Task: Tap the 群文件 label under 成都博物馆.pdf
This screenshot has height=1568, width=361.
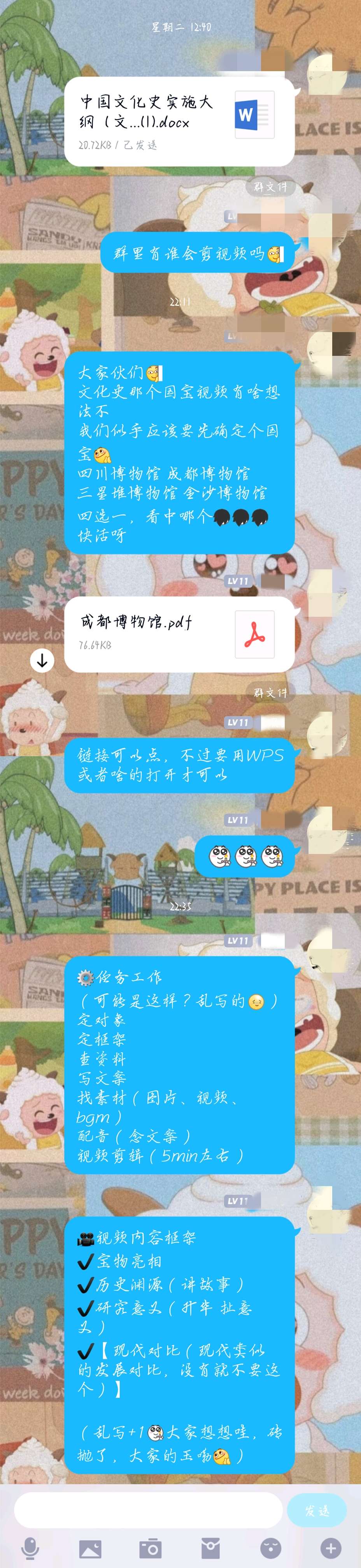Action: pos(270,692)
